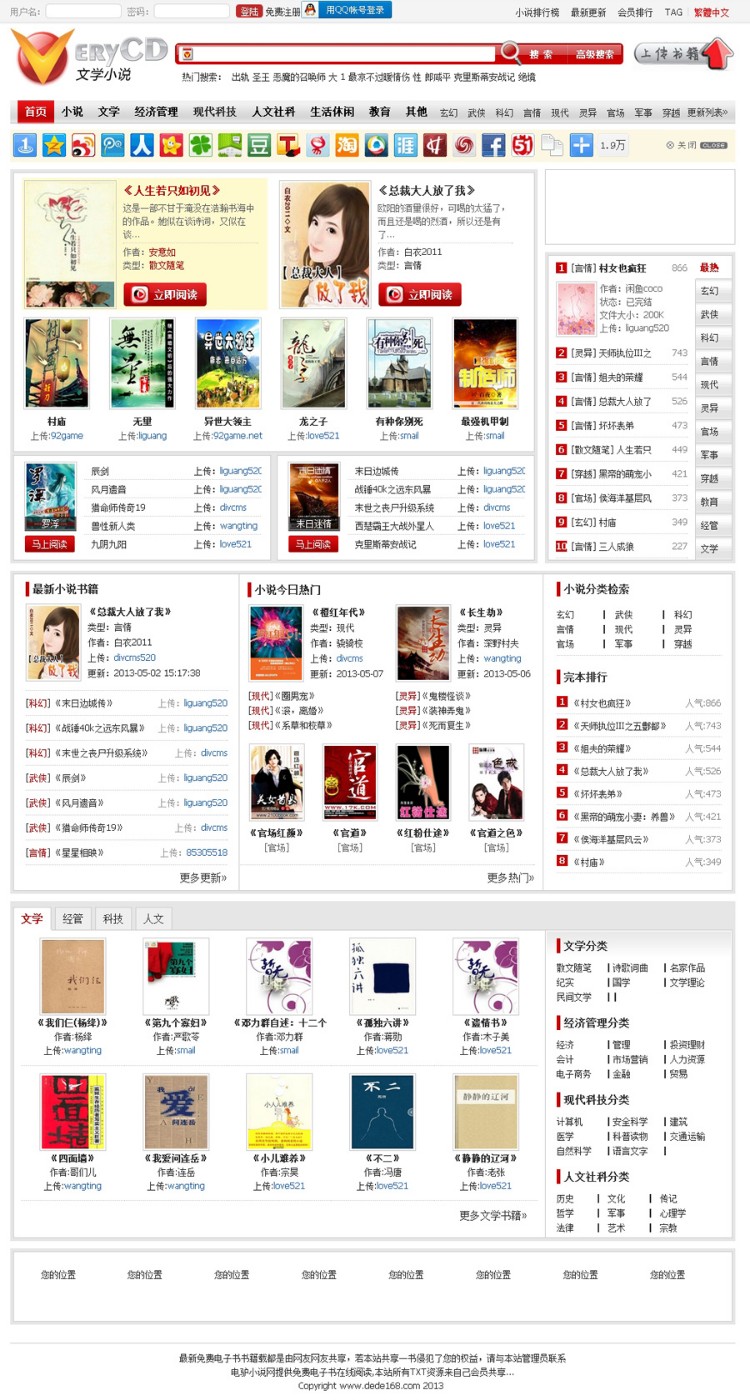Viewport: 750px width, 1400px height.
Task: Tap the username input field
Action: 83,11
